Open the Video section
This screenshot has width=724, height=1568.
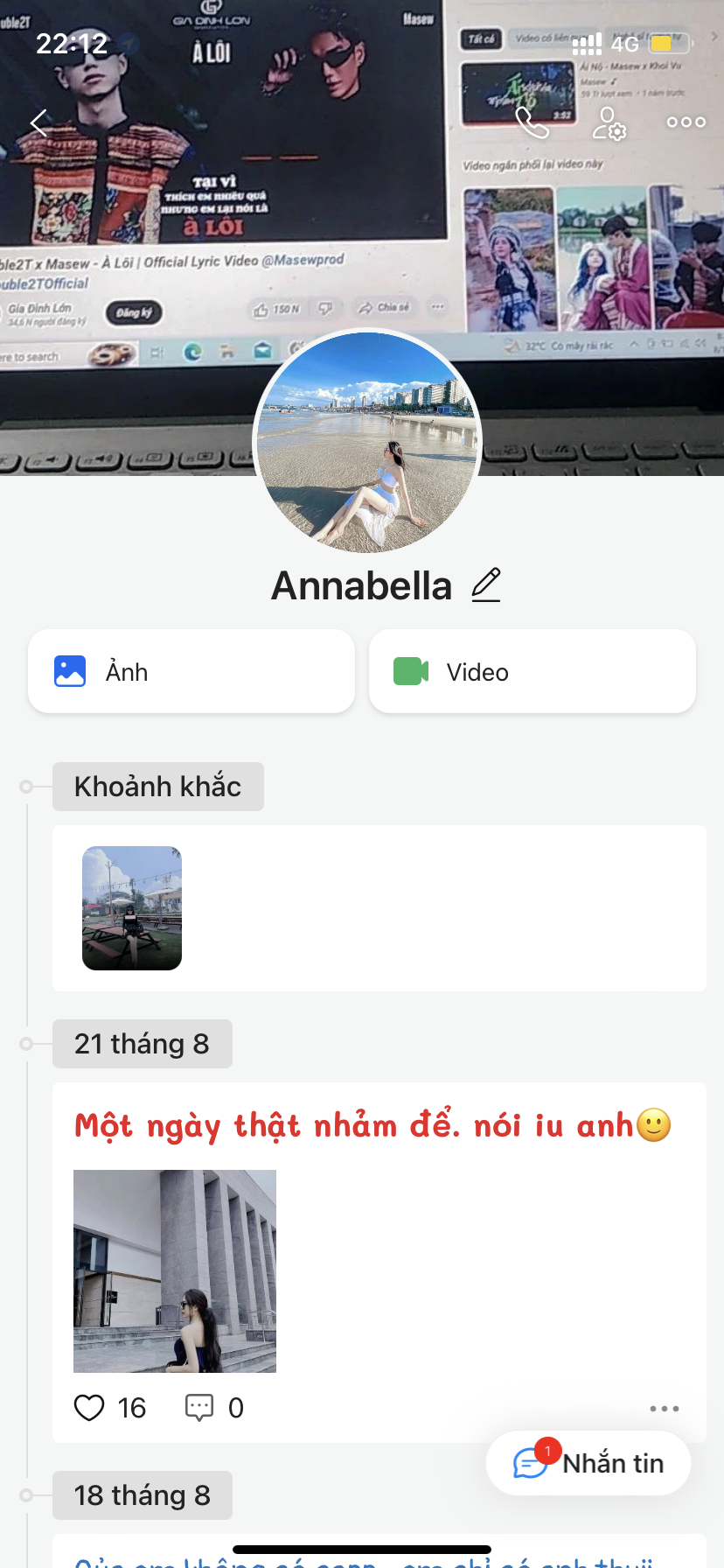532,671
